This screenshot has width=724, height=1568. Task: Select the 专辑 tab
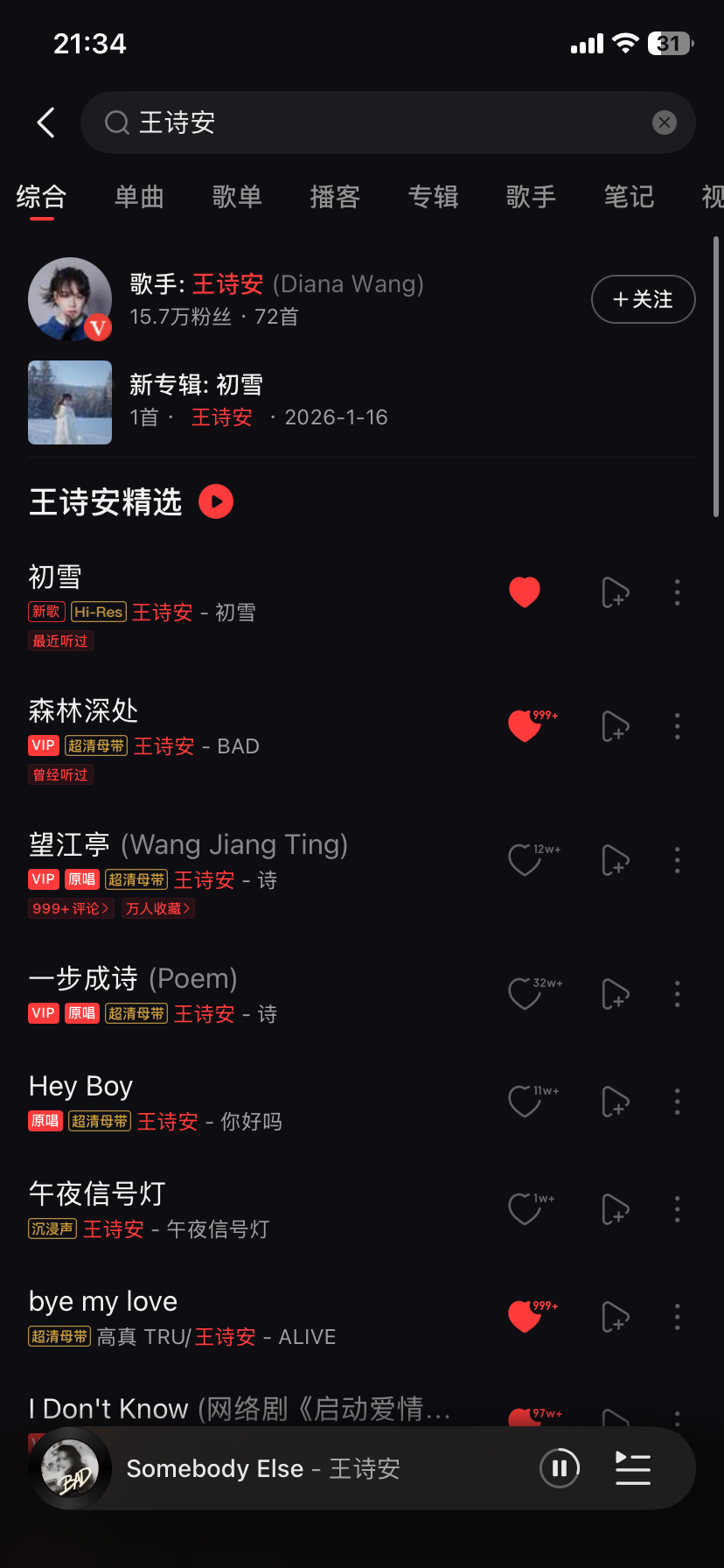(433, 197)
